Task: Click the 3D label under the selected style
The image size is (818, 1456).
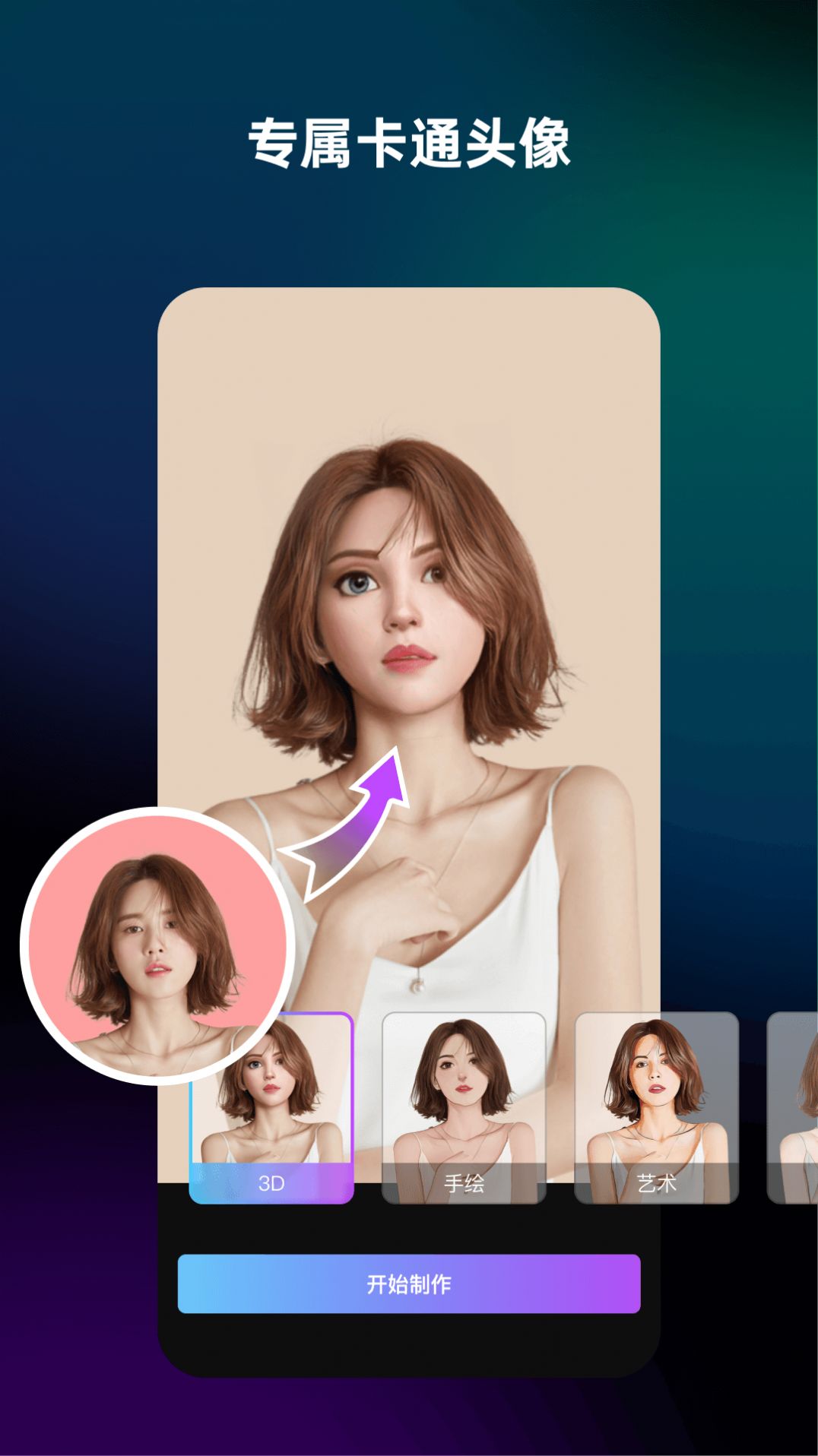Action: coord(274,1182)
